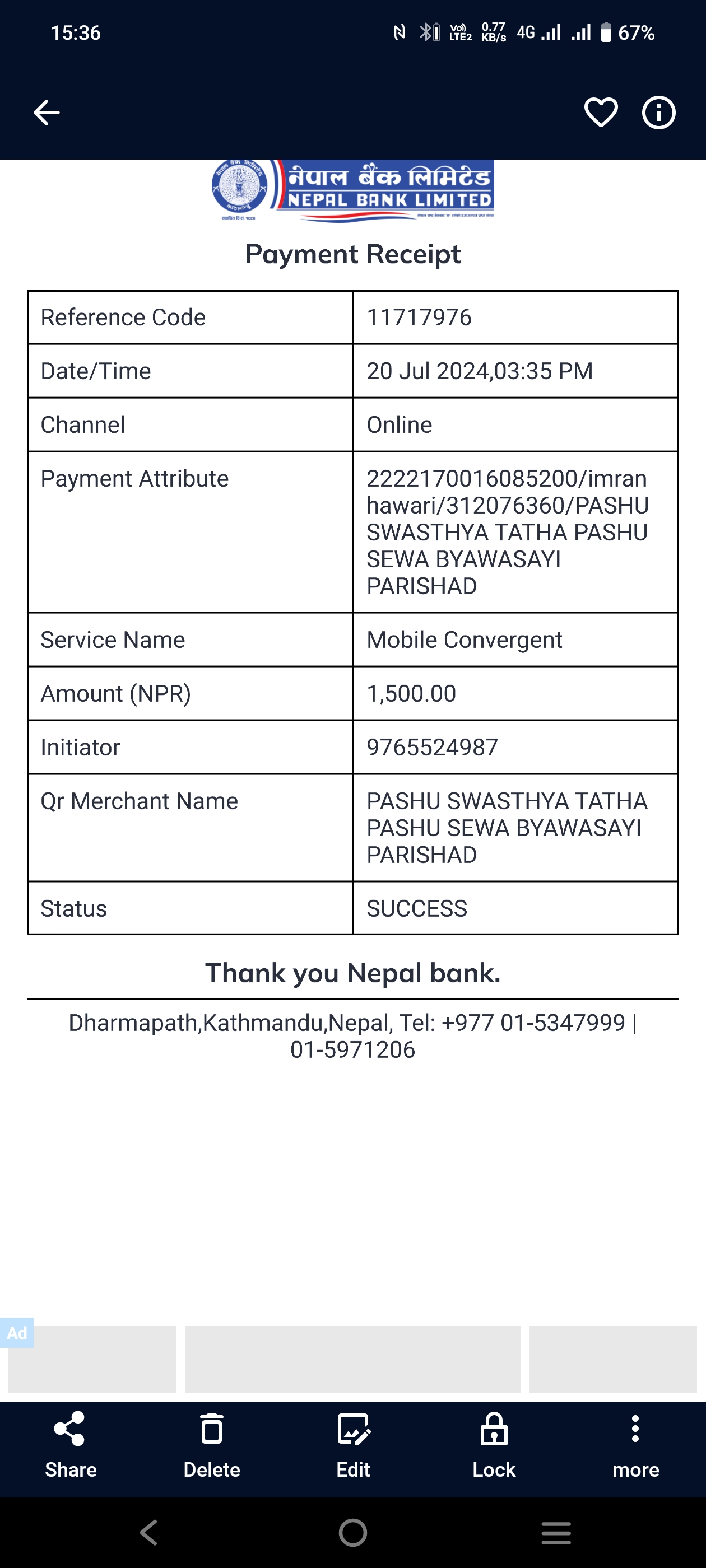This screenshot has height=1568, width=706.
Task: Tap the system home button
Action: point(354,1533)
